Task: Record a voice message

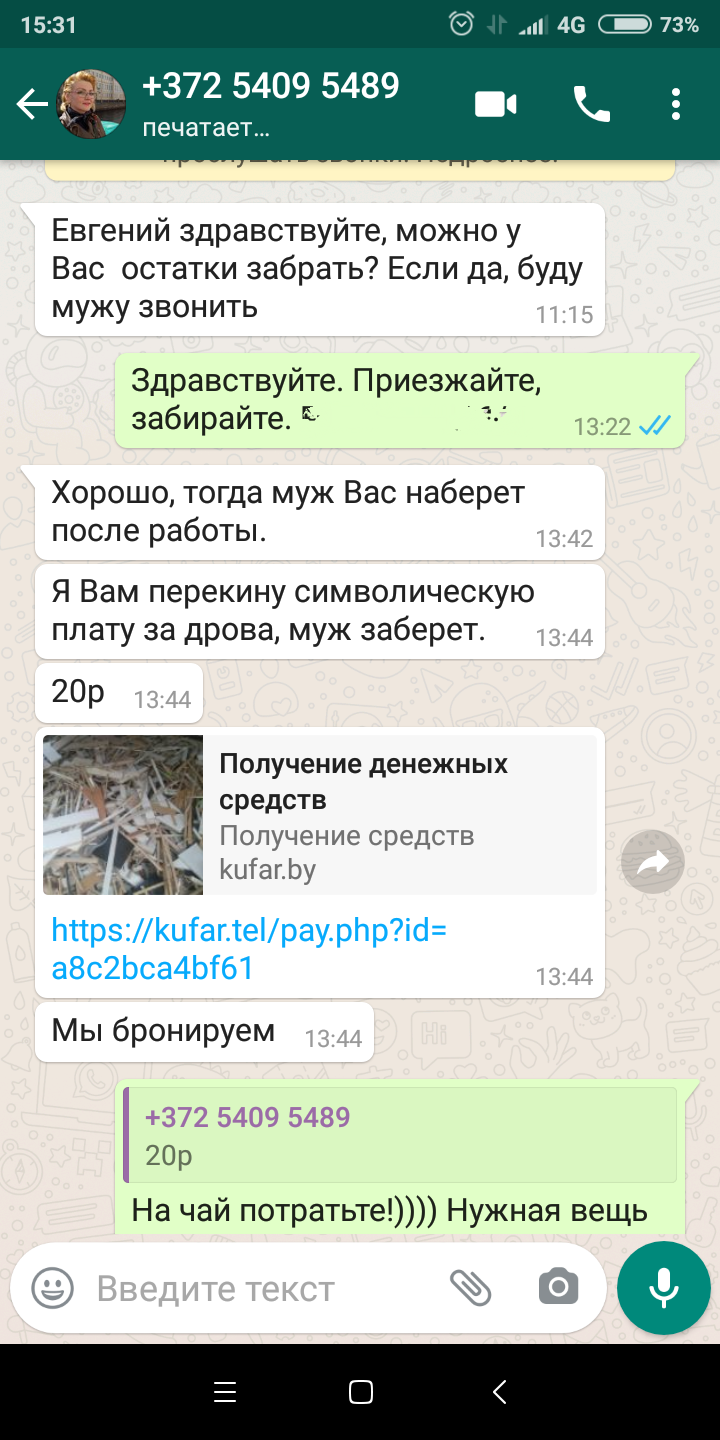Action: 664,1289
